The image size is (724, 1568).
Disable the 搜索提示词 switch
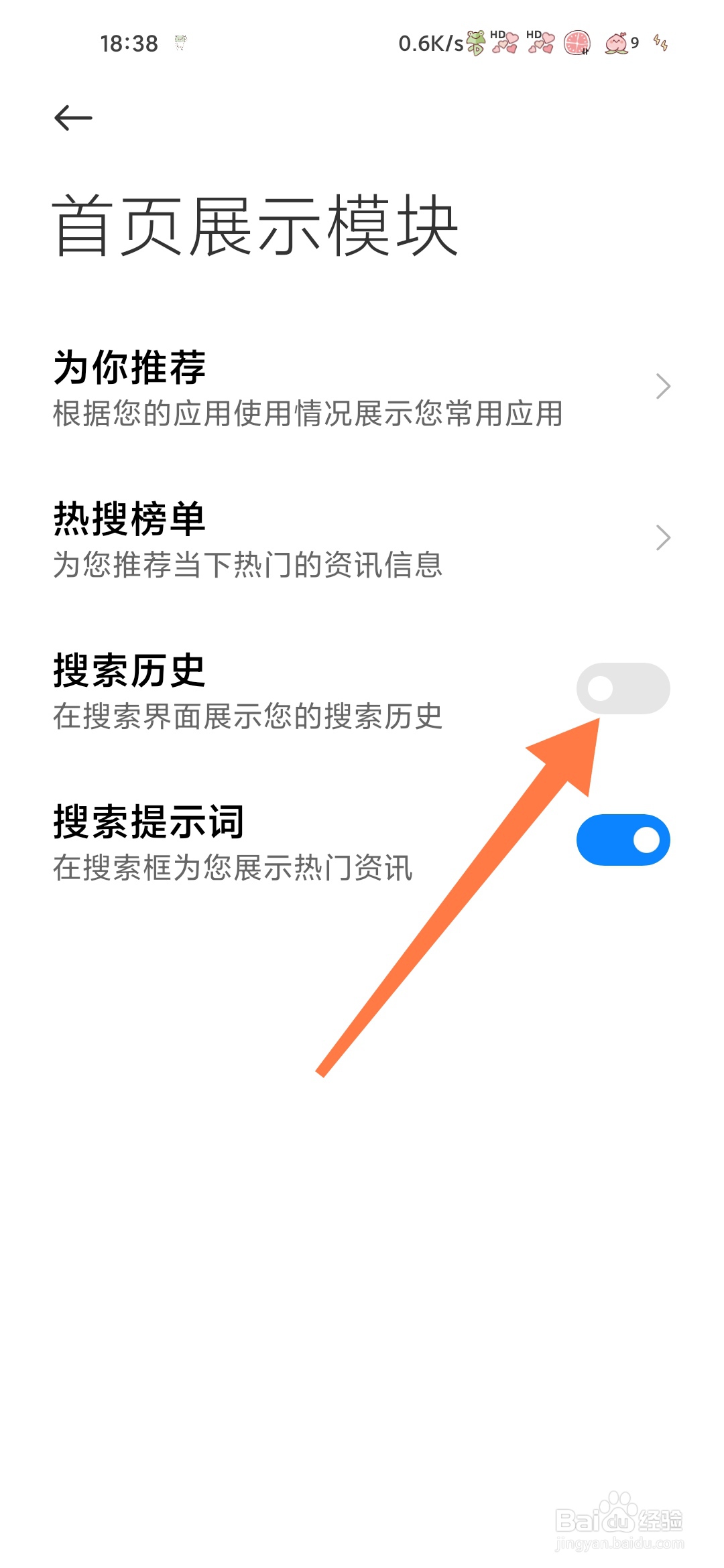pos(622,838)
